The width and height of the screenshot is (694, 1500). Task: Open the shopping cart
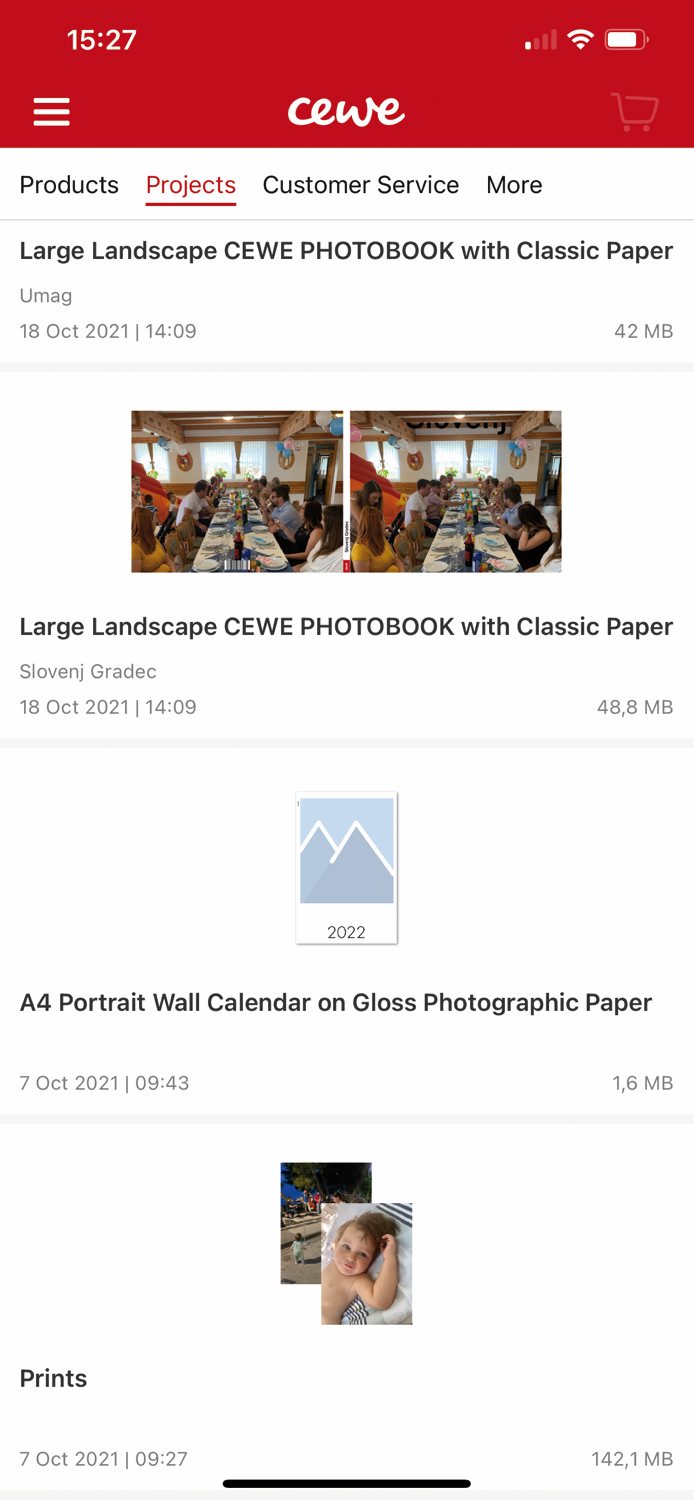click(x=634, y=111)
